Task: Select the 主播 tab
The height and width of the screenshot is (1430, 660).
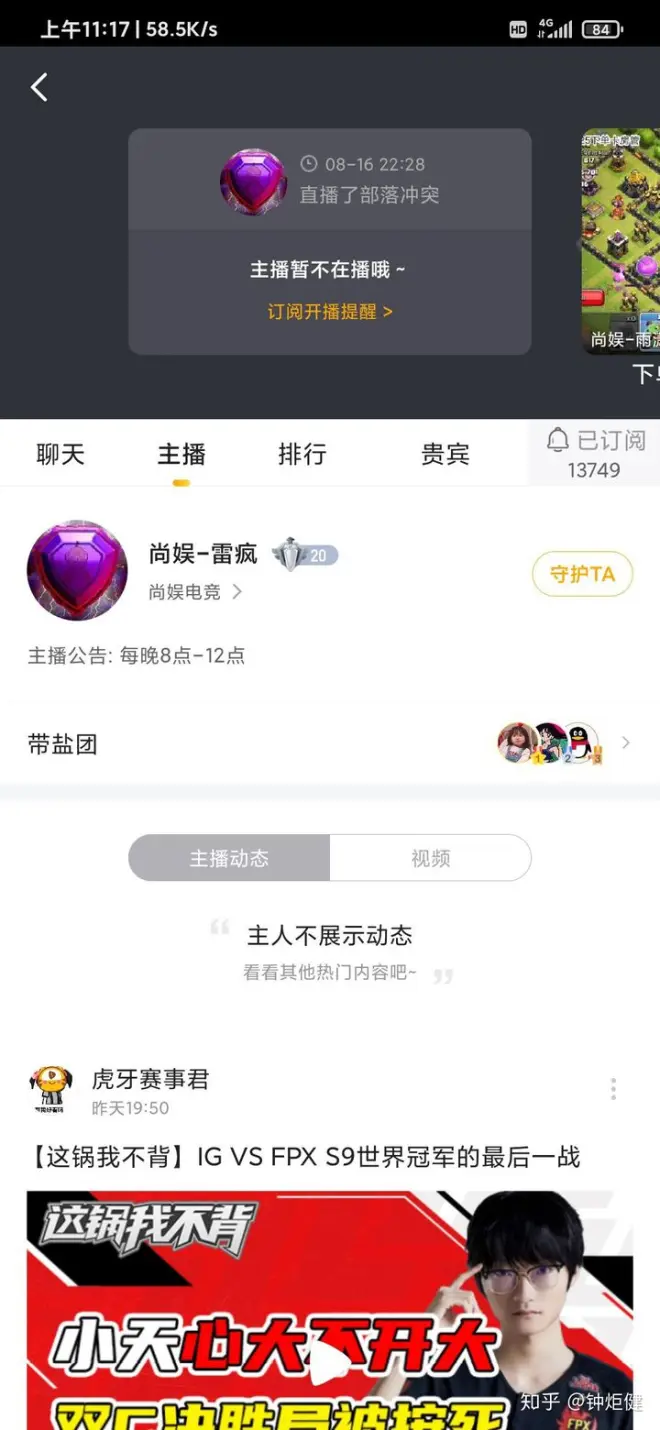Action: 181,455
